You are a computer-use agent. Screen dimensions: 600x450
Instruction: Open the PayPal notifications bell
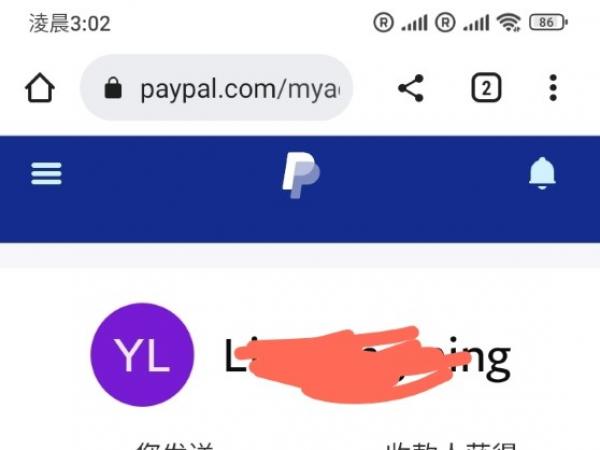point(542,174)
